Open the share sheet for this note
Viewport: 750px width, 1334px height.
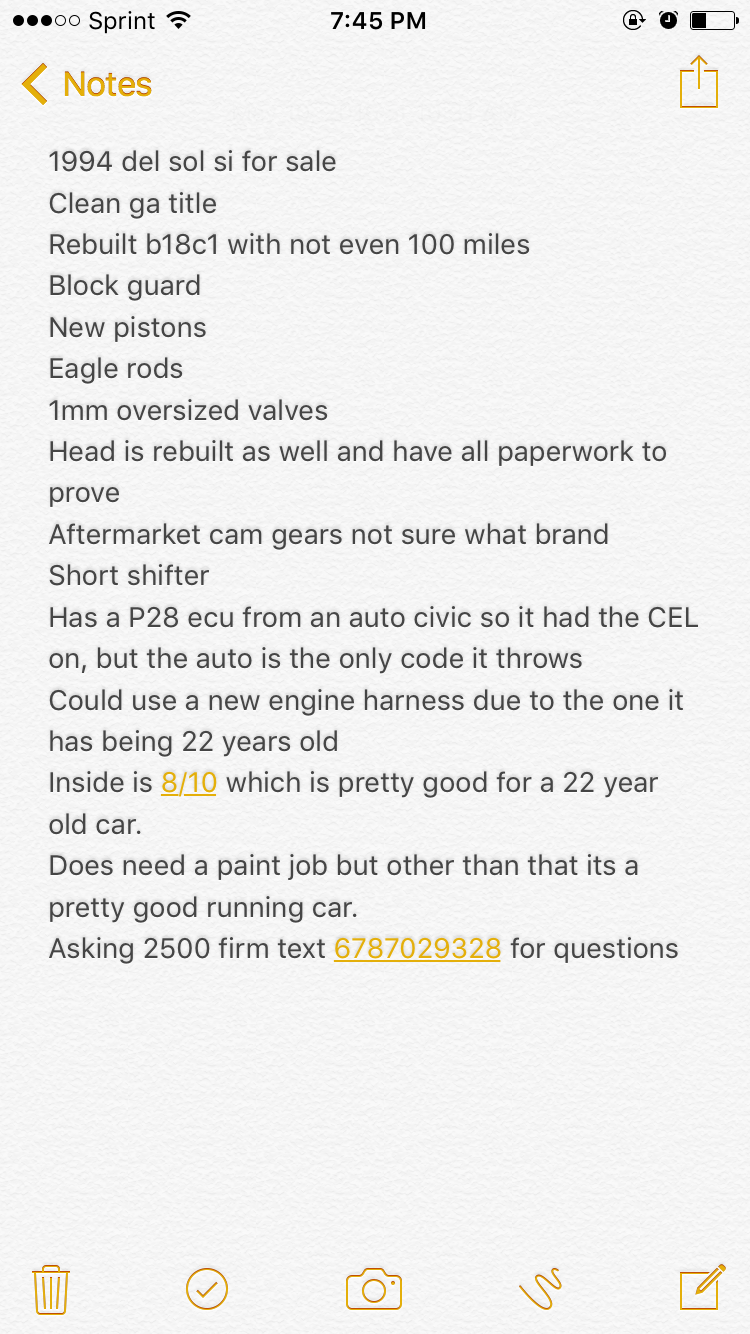(x=698, y=83)
